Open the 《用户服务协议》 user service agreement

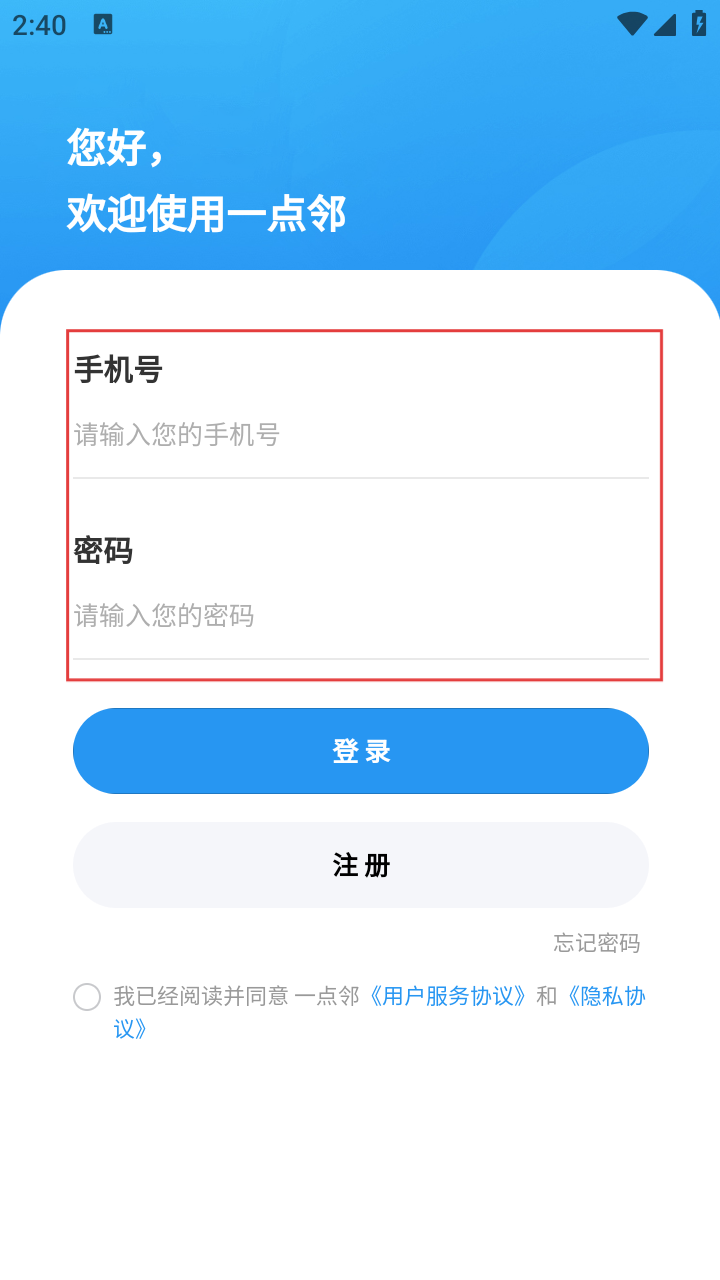(x=447, y=996)
